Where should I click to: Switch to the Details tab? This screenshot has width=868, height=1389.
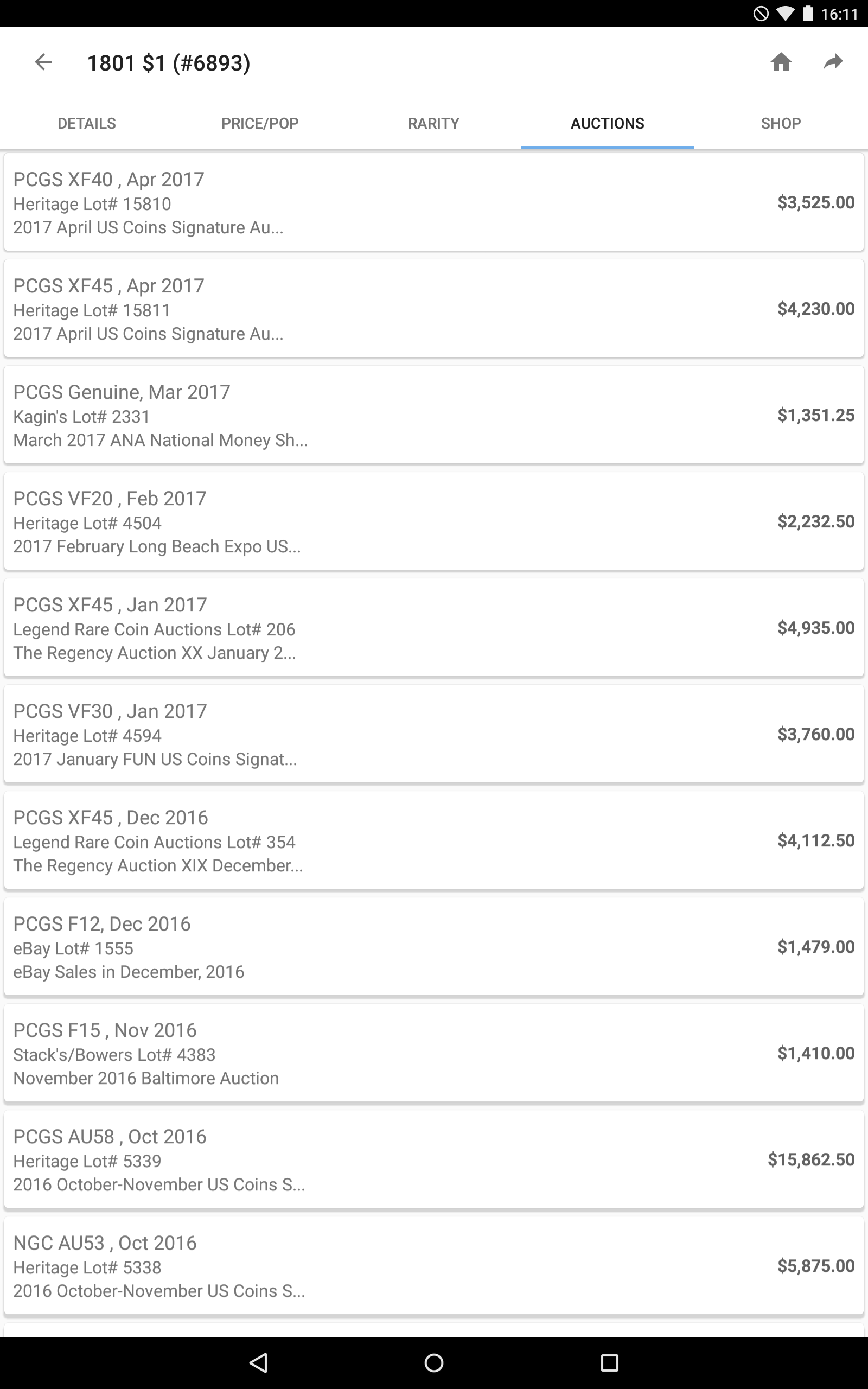(x=87, y=123)
